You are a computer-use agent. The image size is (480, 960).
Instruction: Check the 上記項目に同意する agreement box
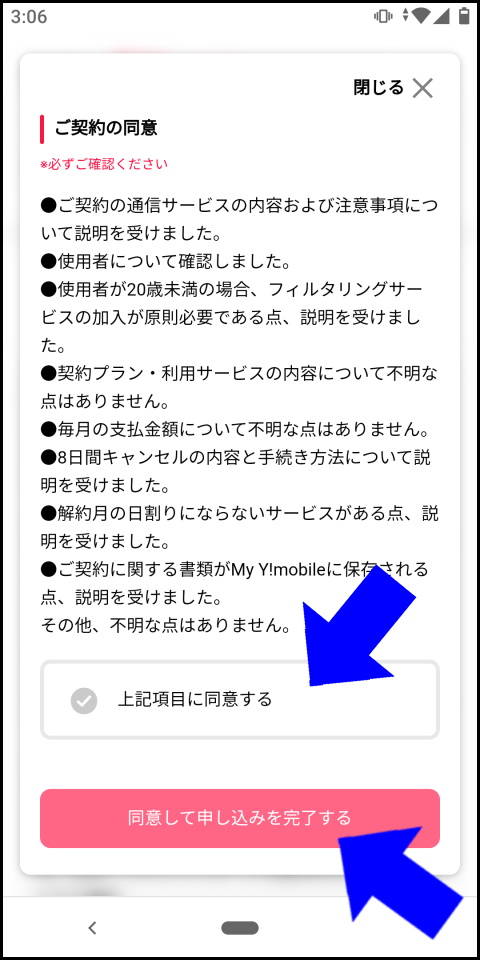point(240,699)
